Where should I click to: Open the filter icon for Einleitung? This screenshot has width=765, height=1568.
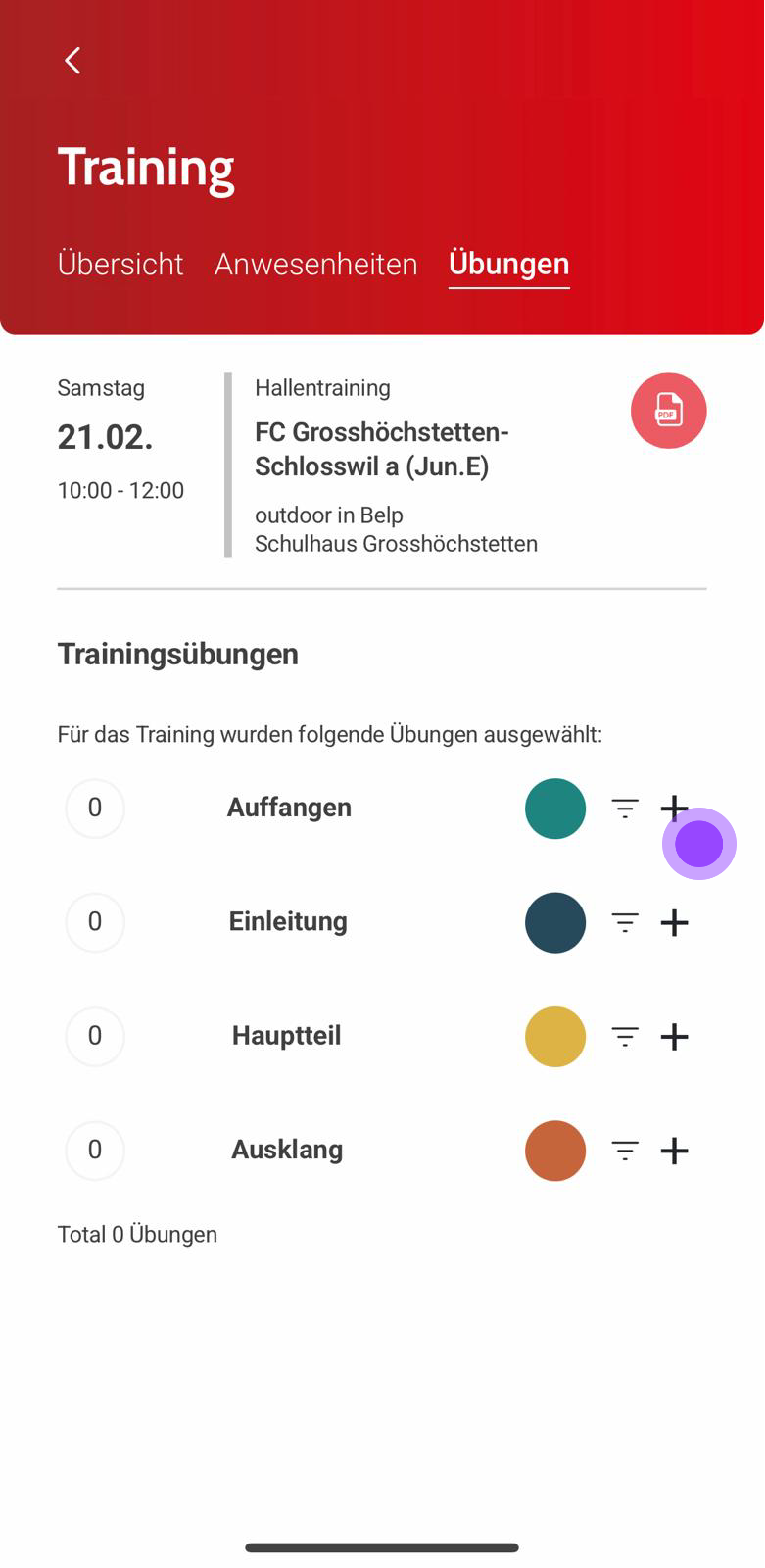click(x=625, y=922)
